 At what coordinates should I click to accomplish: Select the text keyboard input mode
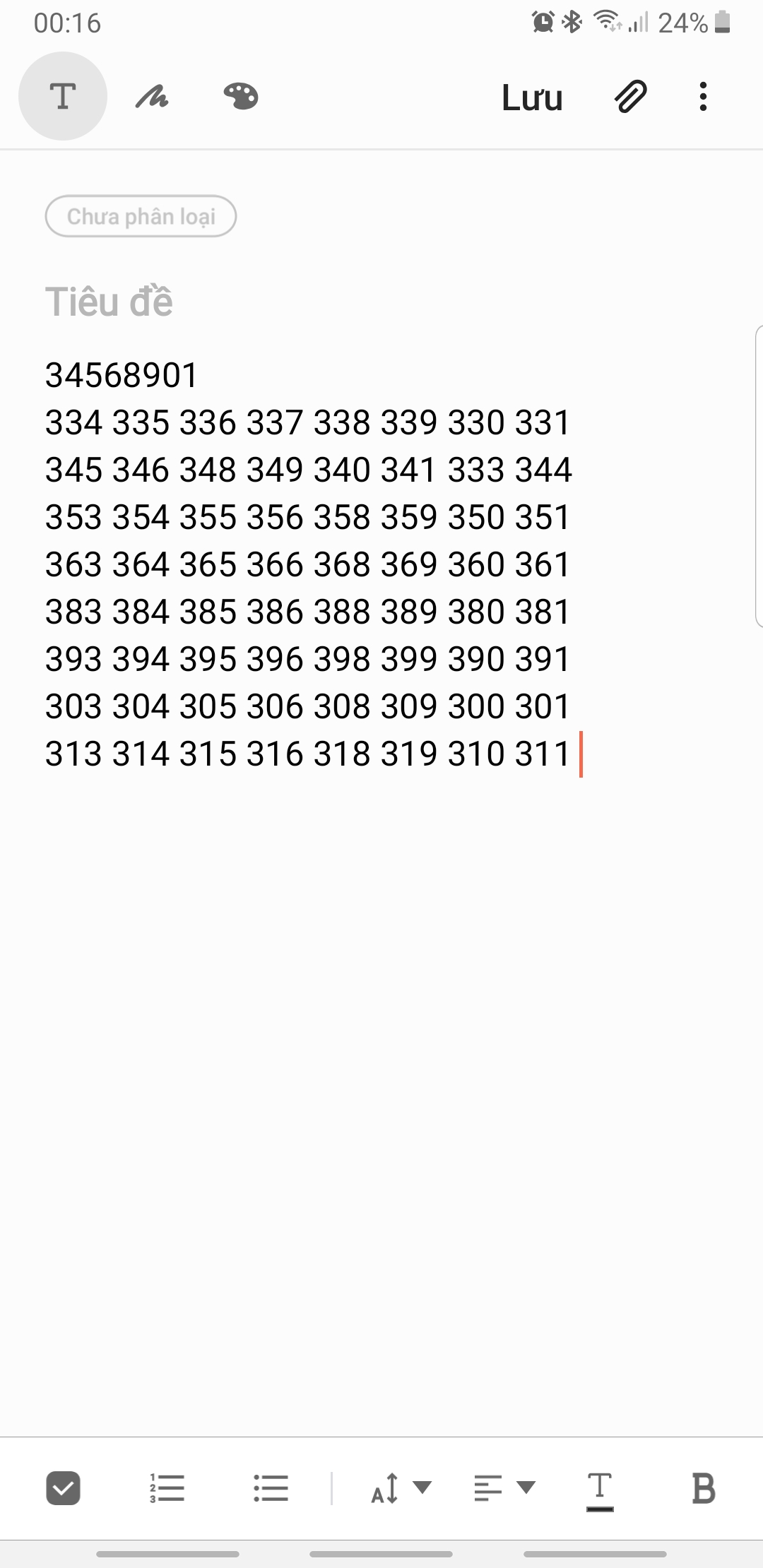pyautogui.click(x=63, y=96)
